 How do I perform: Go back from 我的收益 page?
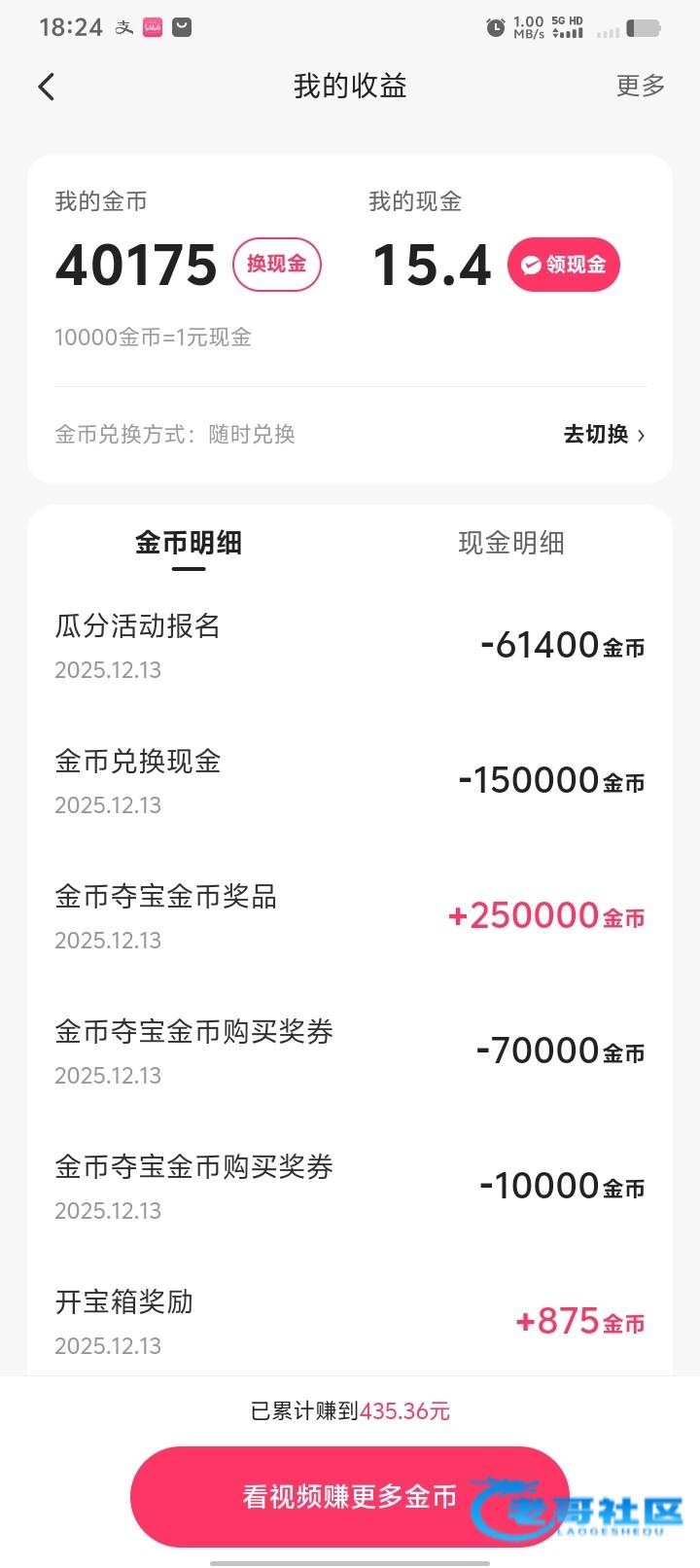point(46,87)
